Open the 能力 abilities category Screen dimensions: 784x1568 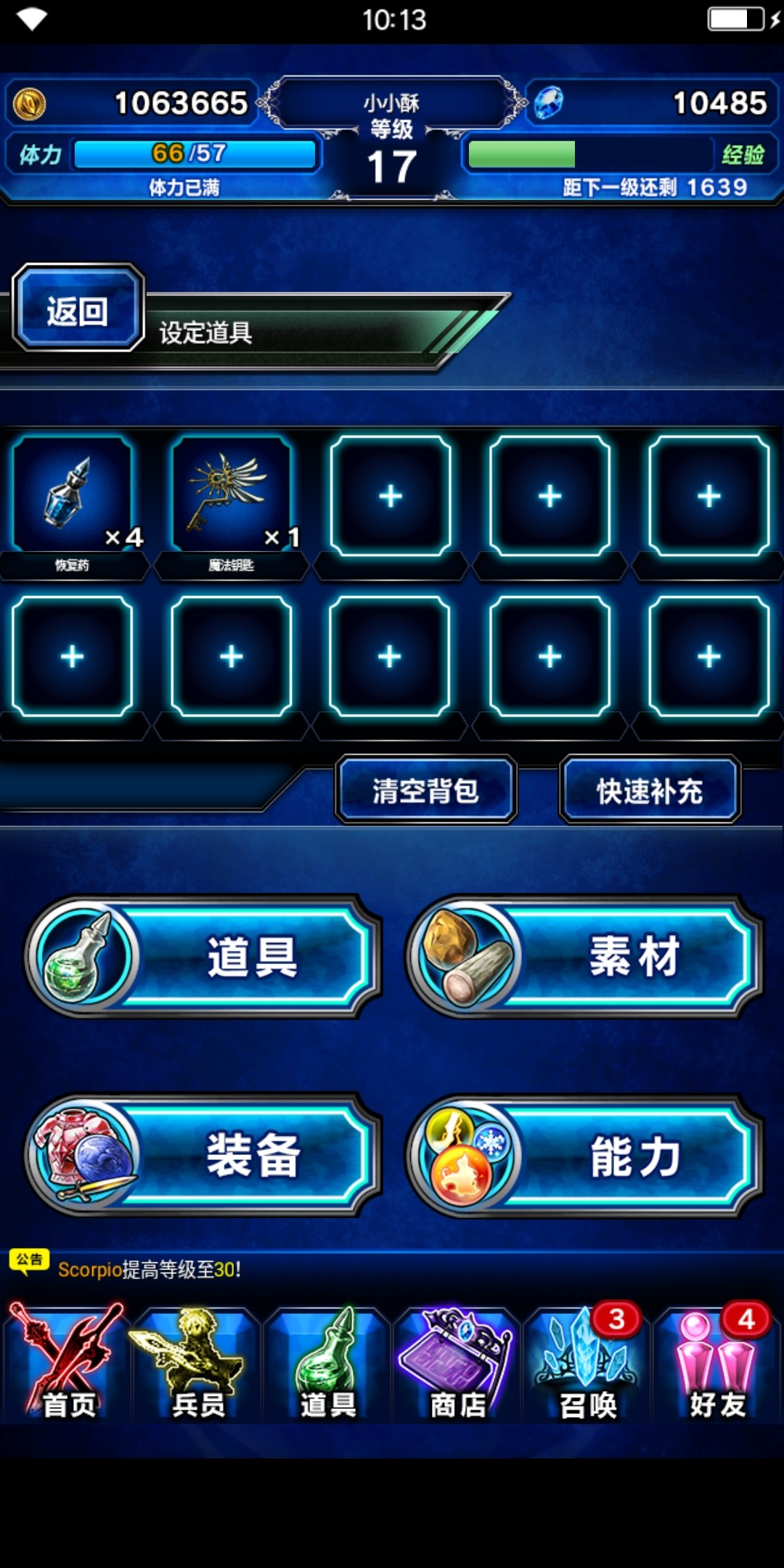tap(585, 1156)
